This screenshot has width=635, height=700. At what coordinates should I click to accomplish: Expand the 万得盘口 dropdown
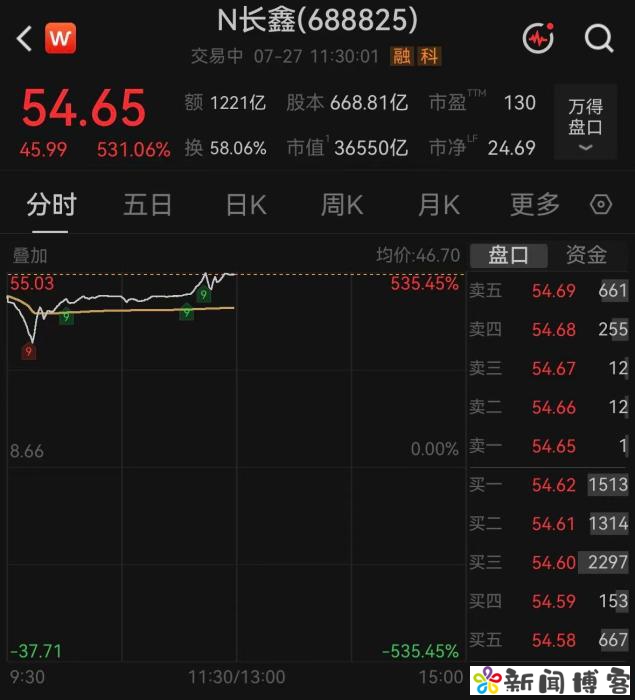point(585,122)
